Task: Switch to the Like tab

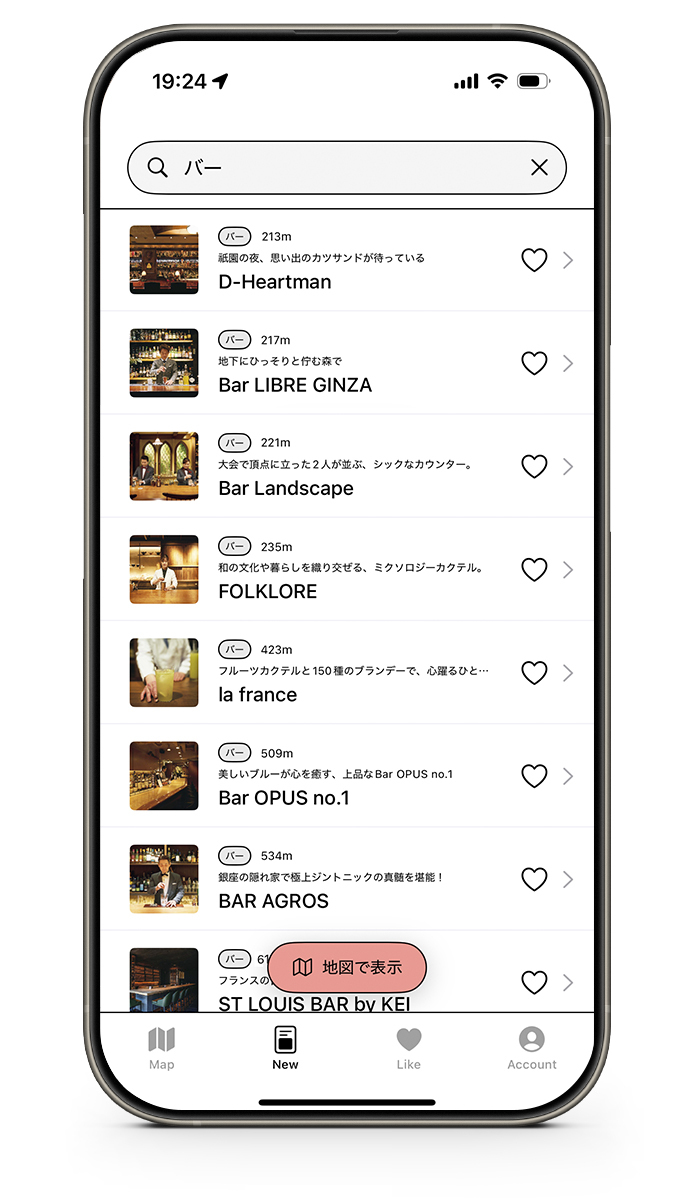Action: pyautogui.click(x=408, y=1048)
